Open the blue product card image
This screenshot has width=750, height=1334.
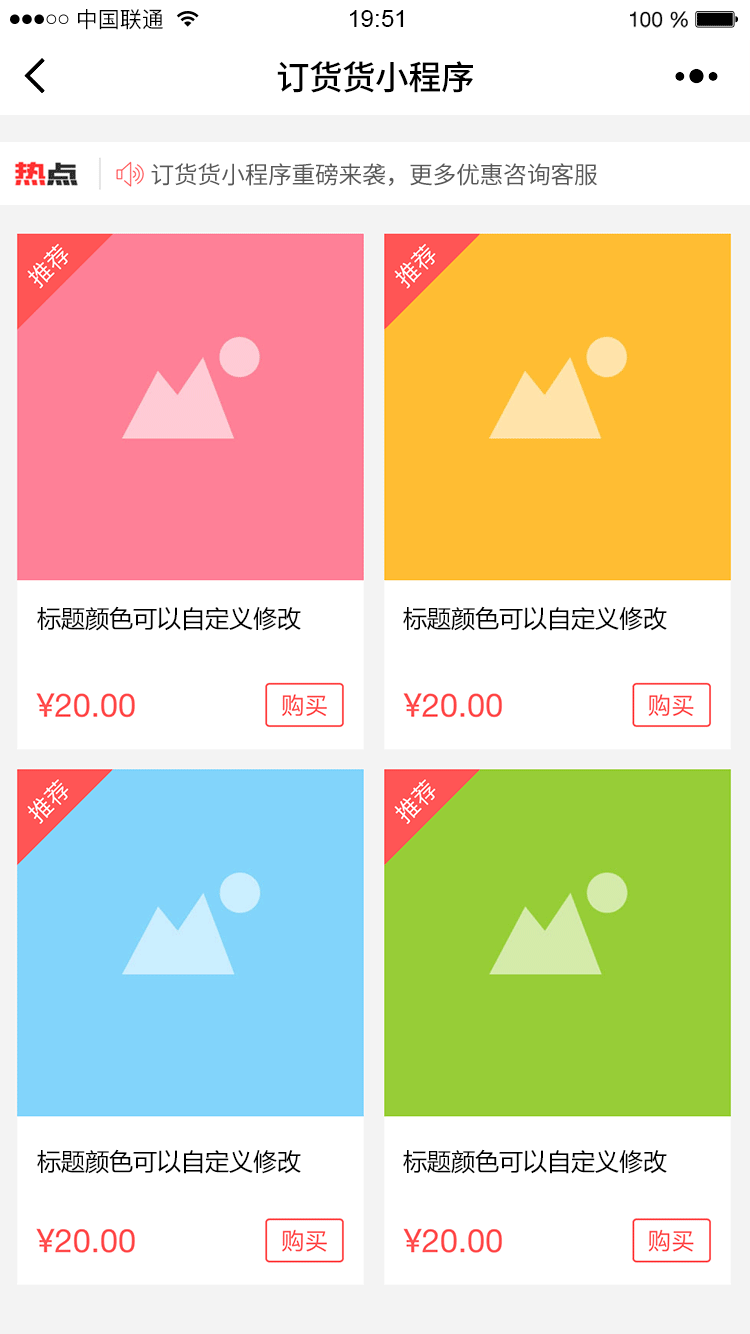[190, 942]
